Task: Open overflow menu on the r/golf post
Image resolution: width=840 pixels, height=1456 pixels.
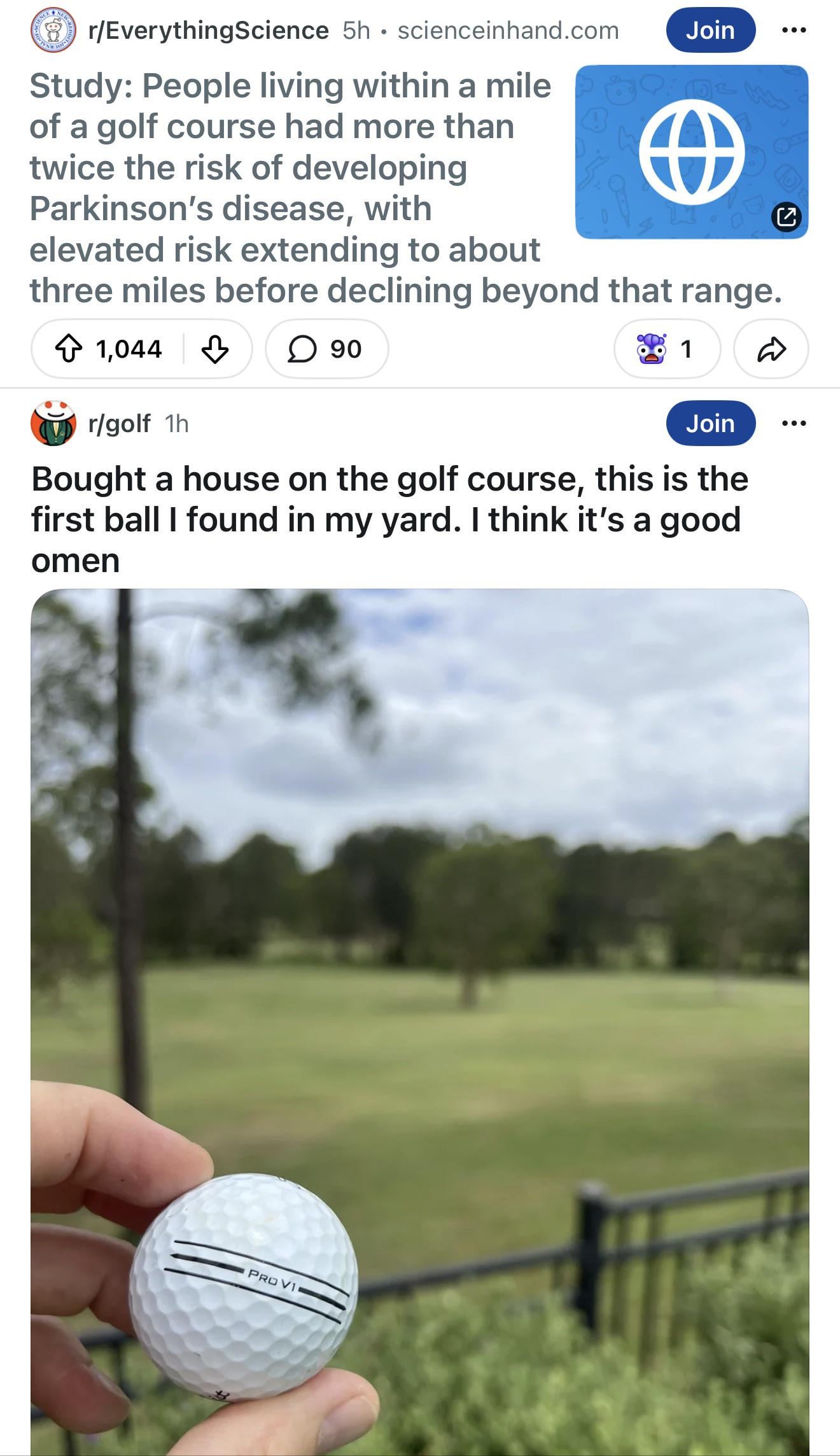Action: click(x=795, y=423)
